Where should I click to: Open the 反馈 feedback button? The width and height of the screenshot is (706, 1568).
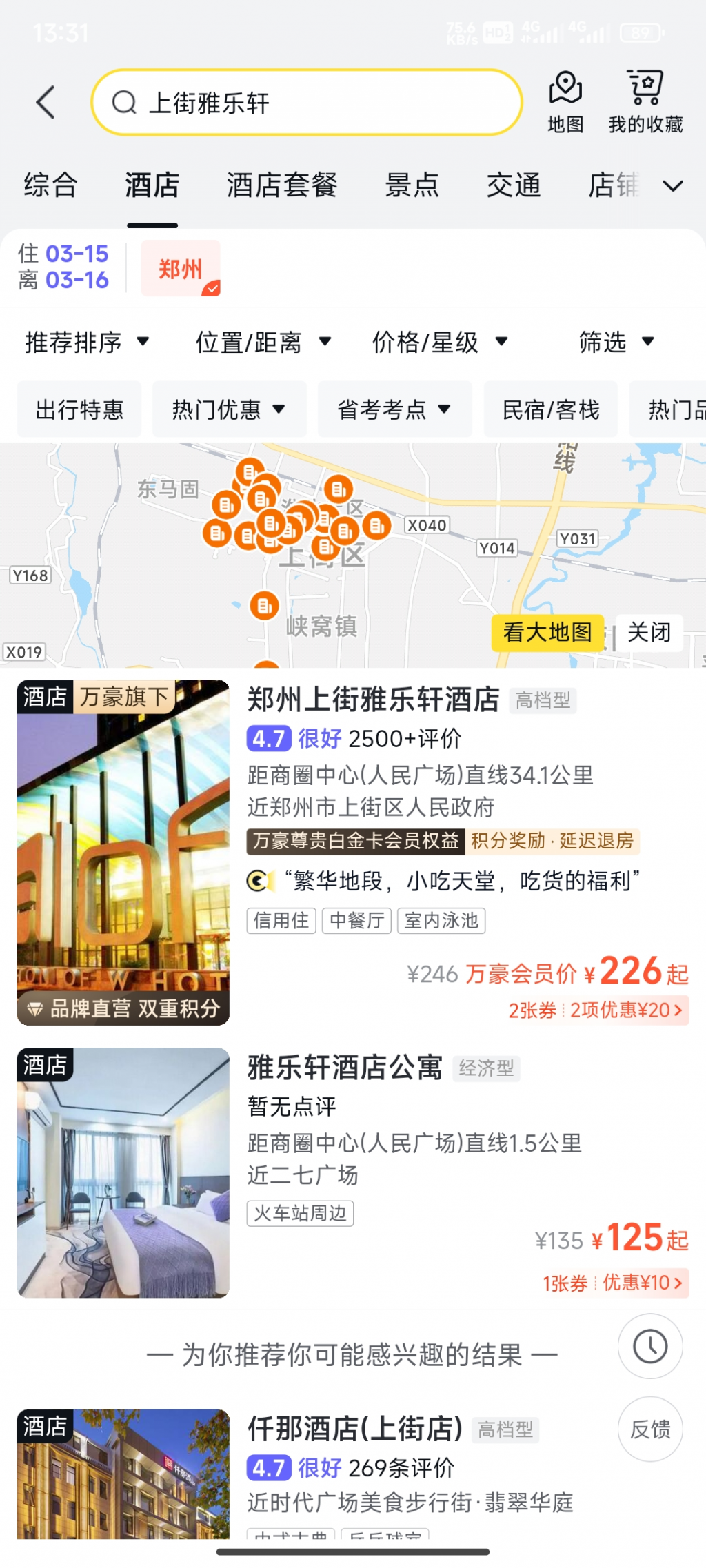(650, 1429)
